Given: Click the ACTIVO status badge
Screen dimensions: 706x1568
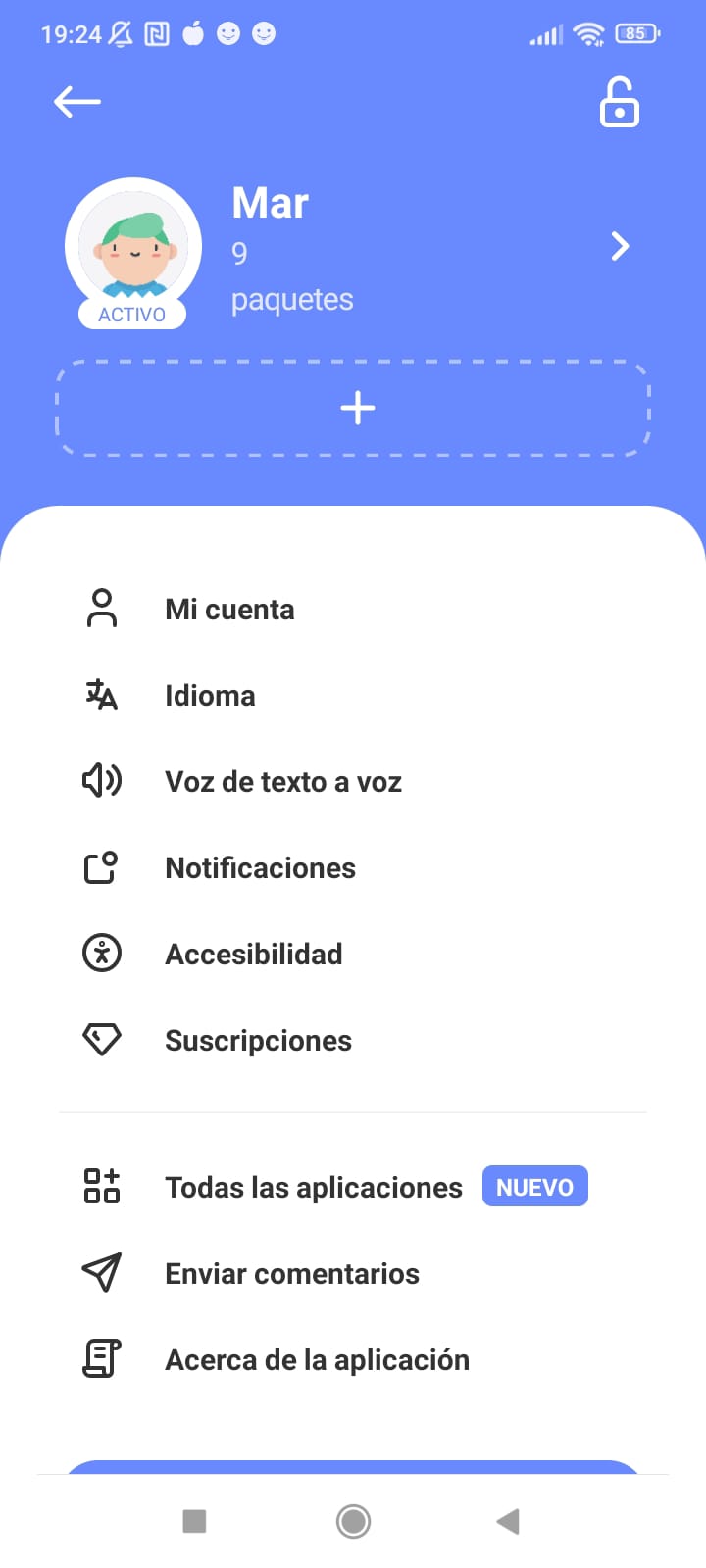Looking at the screenshot, I should pos(132,315).
